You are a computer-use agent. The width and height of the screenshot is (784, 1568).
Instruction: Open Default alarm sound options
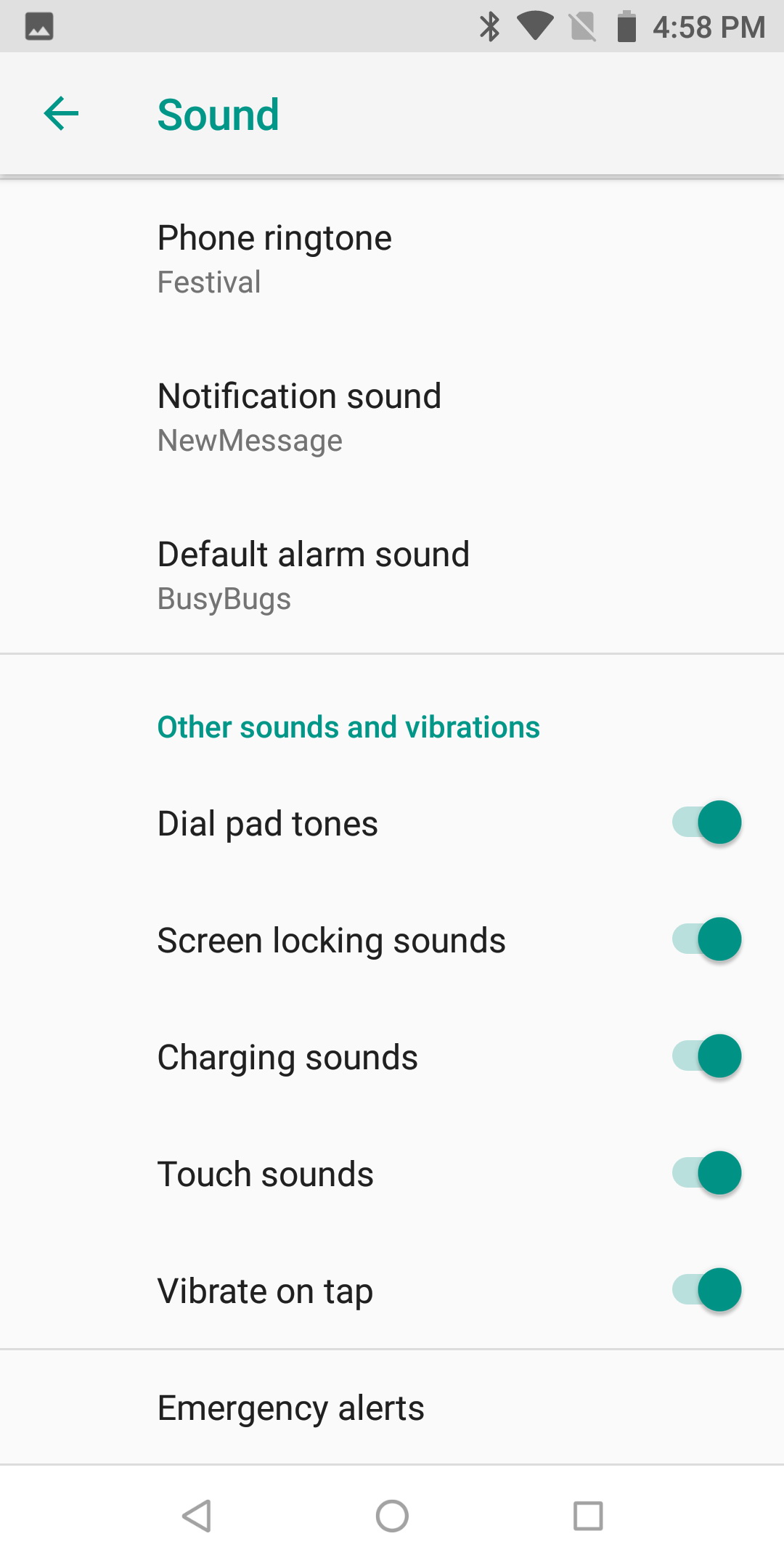point(392,576)
